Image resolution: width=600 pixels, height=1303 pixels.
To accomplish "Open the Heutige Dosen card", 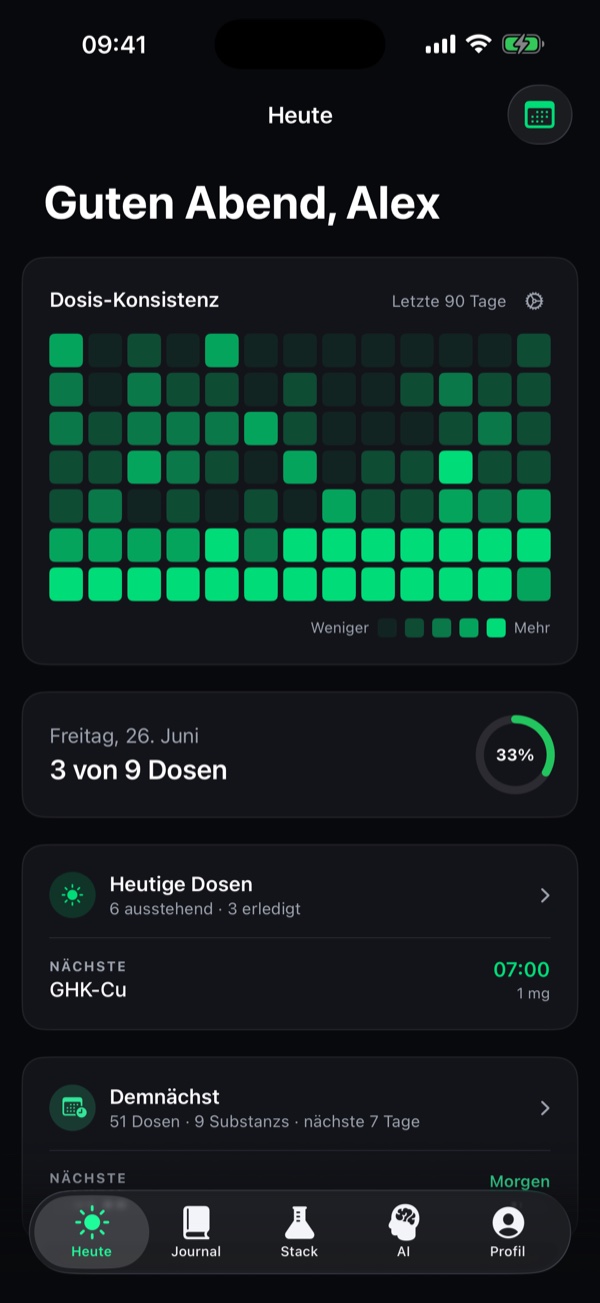I will (x=300, y=894).
